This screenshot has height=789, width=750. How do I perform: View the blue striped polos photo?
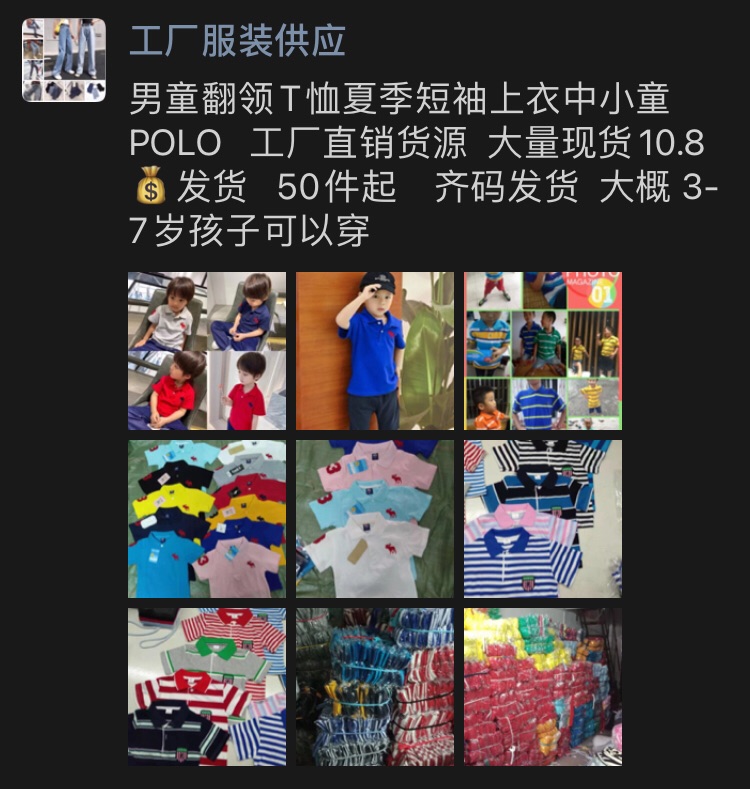543,519
